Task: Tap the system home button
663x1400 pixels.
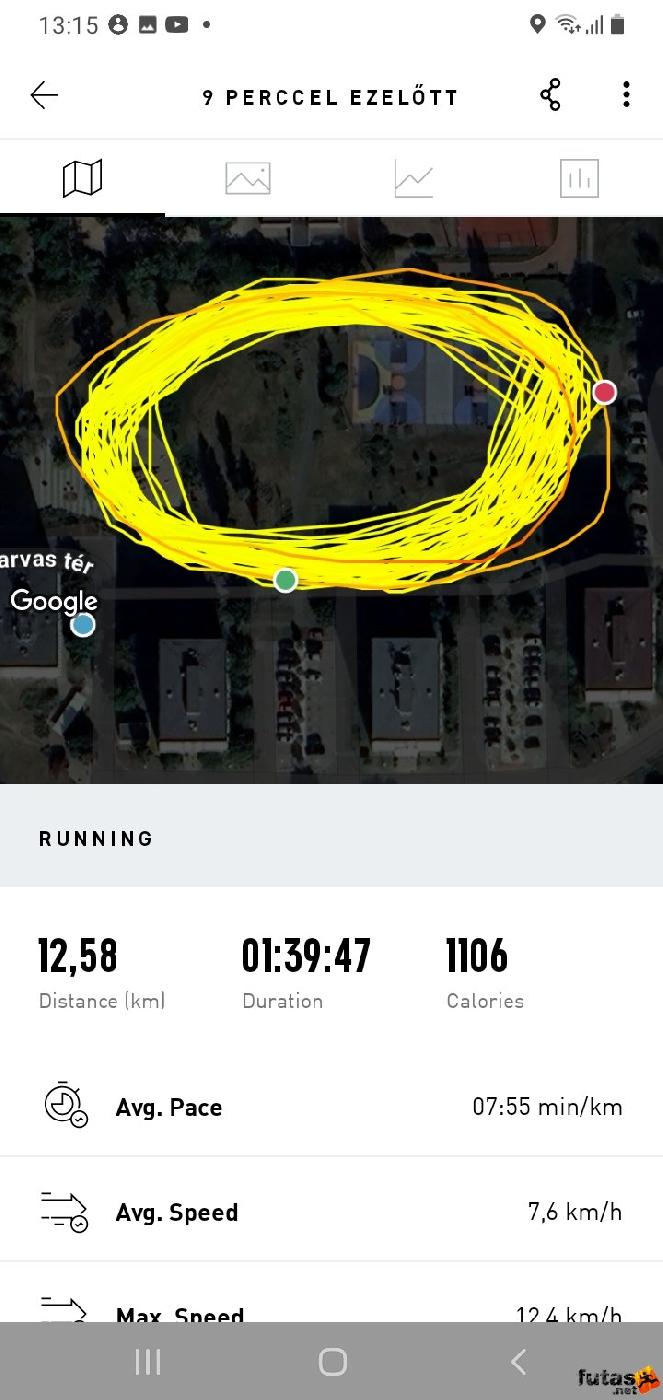Action: pyautogui.click(x=332, y=1361)
